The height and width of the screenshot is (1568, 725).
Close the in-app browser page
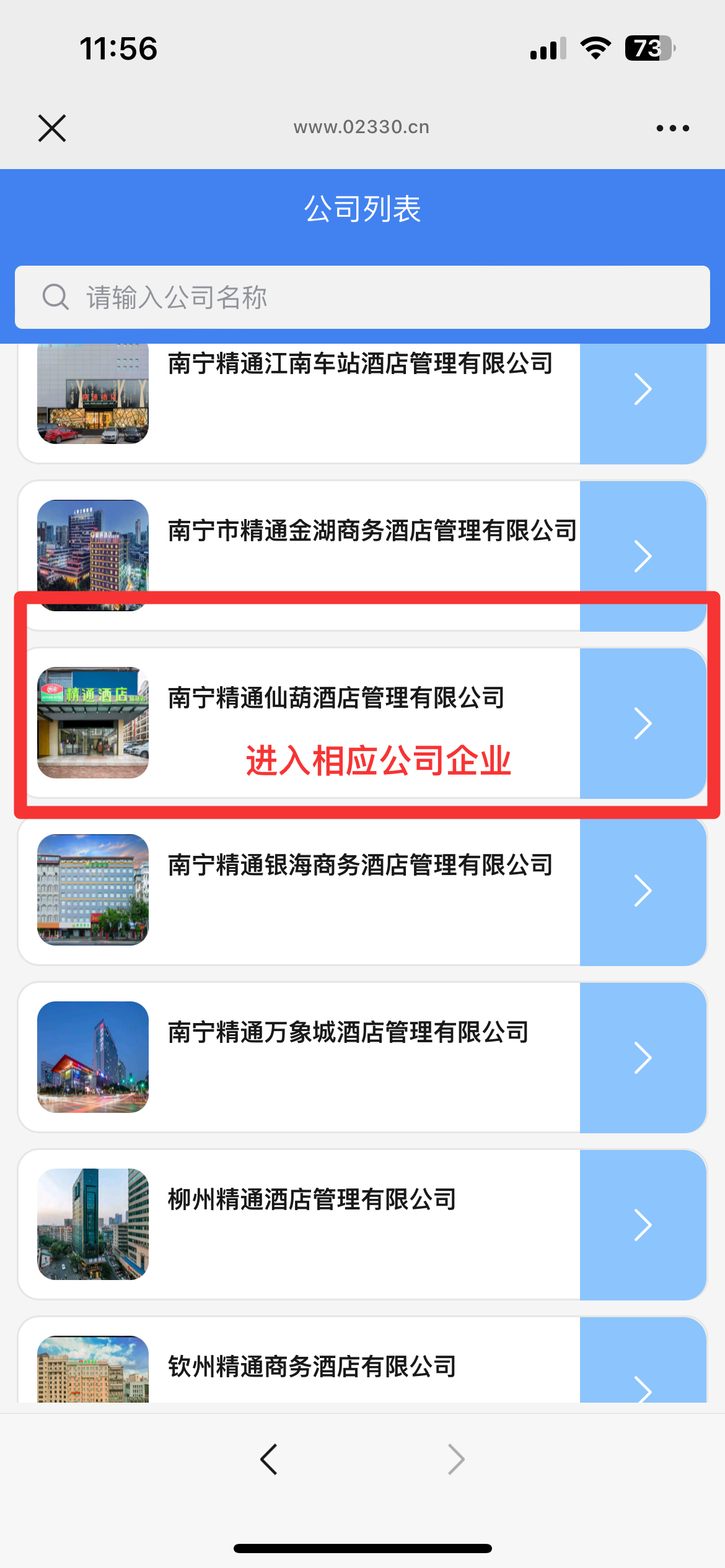pyautogui.click(x=52, y=128)
